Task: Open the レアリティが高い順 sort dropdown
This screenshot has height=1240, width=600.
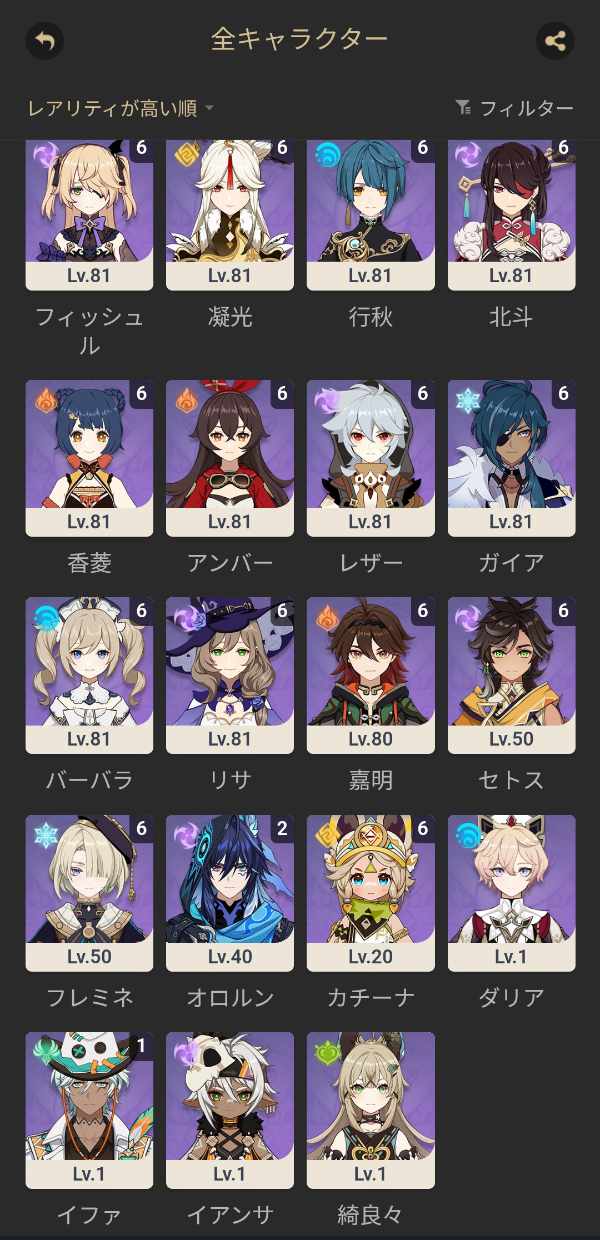Action: click(120, 108)
